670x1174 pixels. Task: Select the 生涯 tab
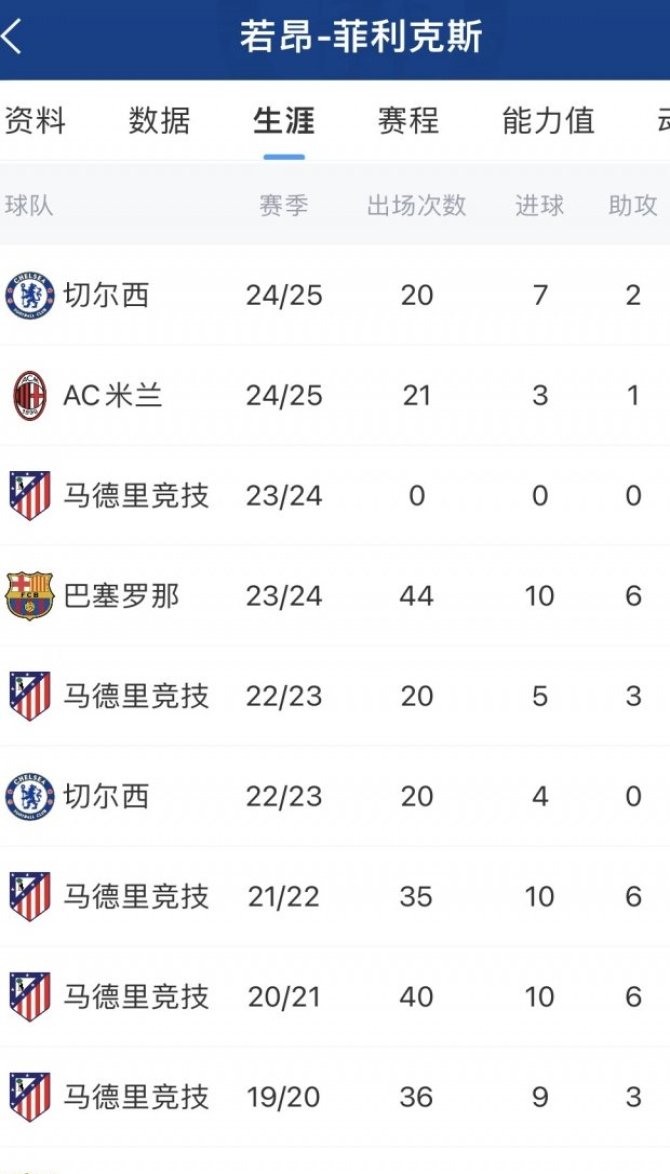[284, 121]
